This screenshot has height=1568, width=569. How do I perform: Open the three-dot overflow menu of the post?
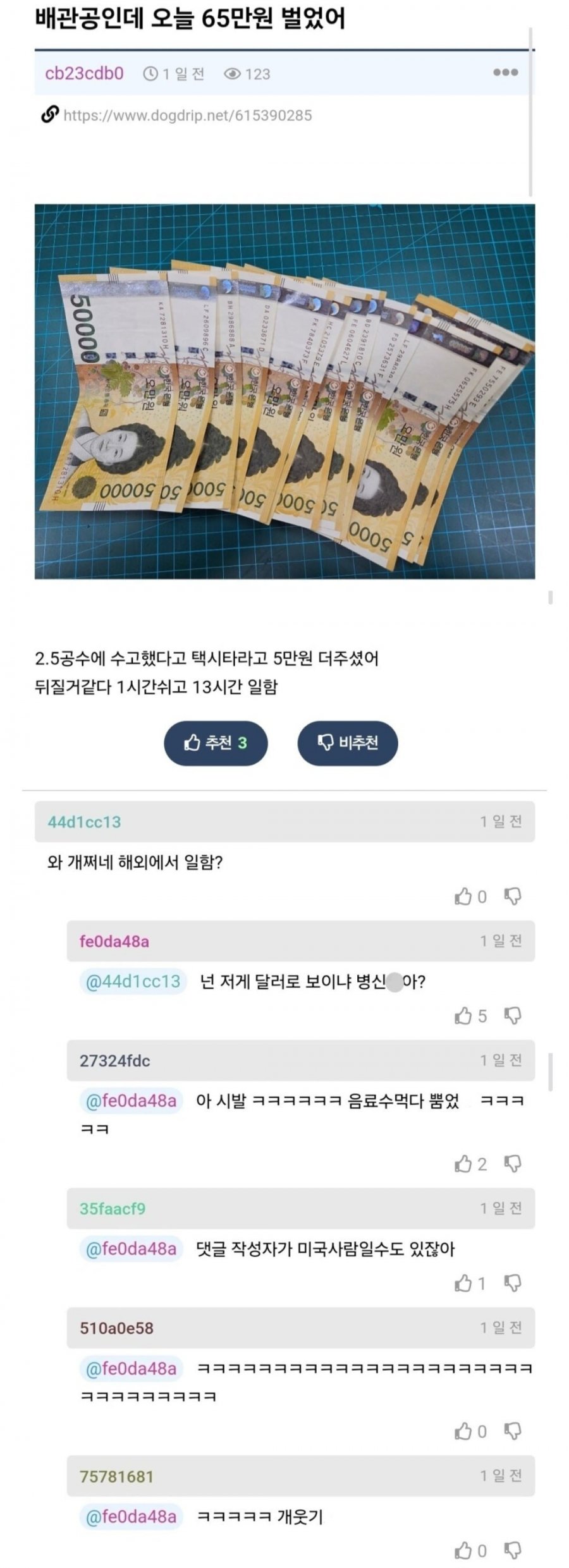[x=505, y=73]
